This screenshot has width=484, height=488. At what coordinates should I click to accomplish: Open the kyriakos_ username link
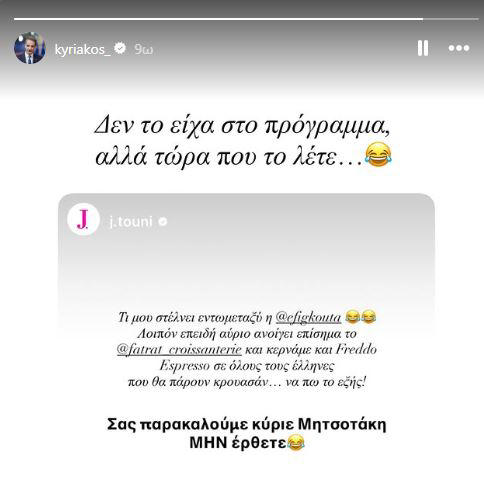coord(82,49)
